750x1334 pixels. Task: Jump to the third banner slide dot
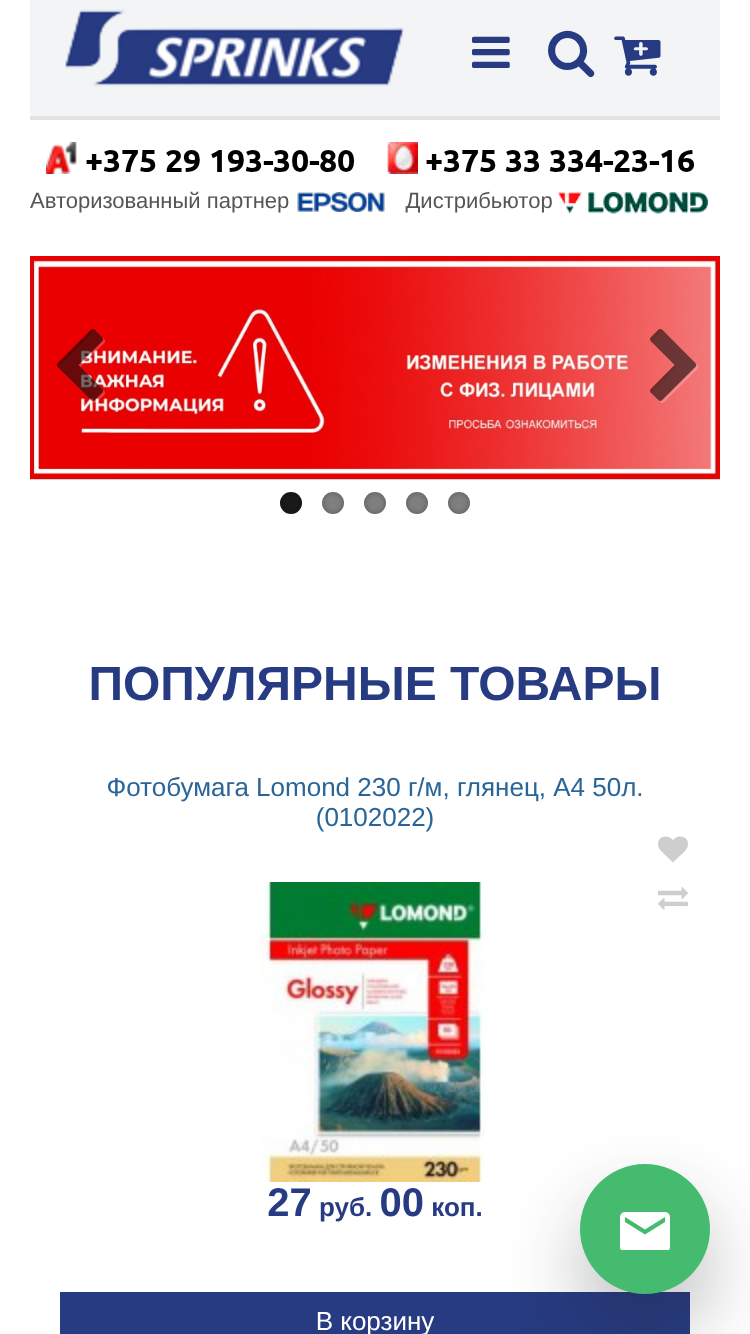(375, 503)
